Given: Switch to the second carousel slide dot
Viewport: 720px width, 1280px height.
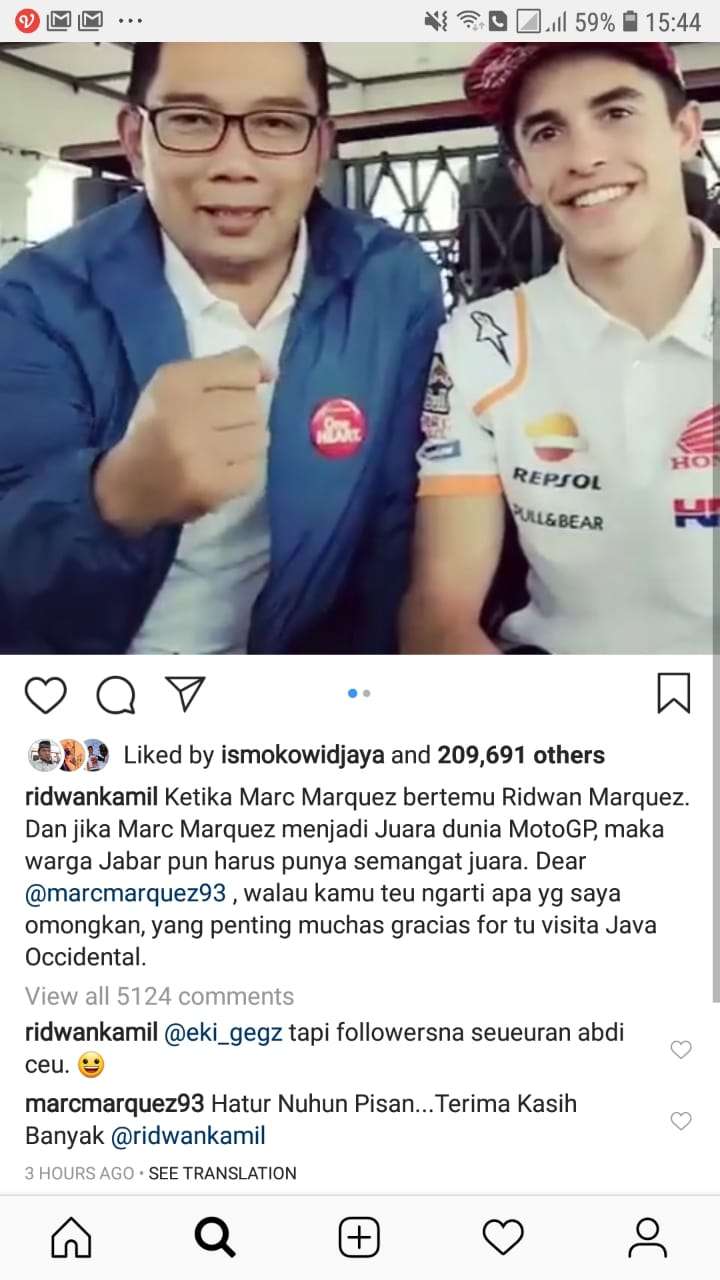Looking at the screenshot, I should [366, 692].
